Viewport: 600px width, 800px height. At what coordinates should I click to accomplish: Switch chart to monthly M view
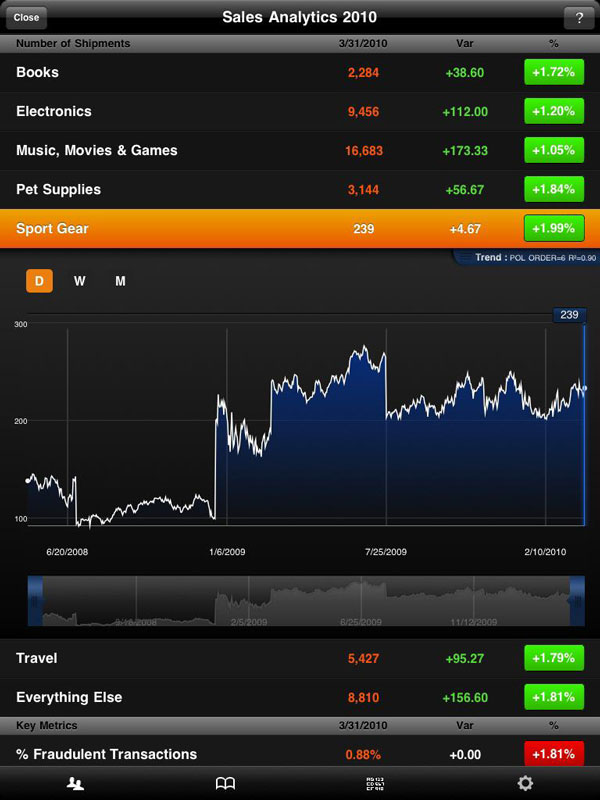pos(120,281)
